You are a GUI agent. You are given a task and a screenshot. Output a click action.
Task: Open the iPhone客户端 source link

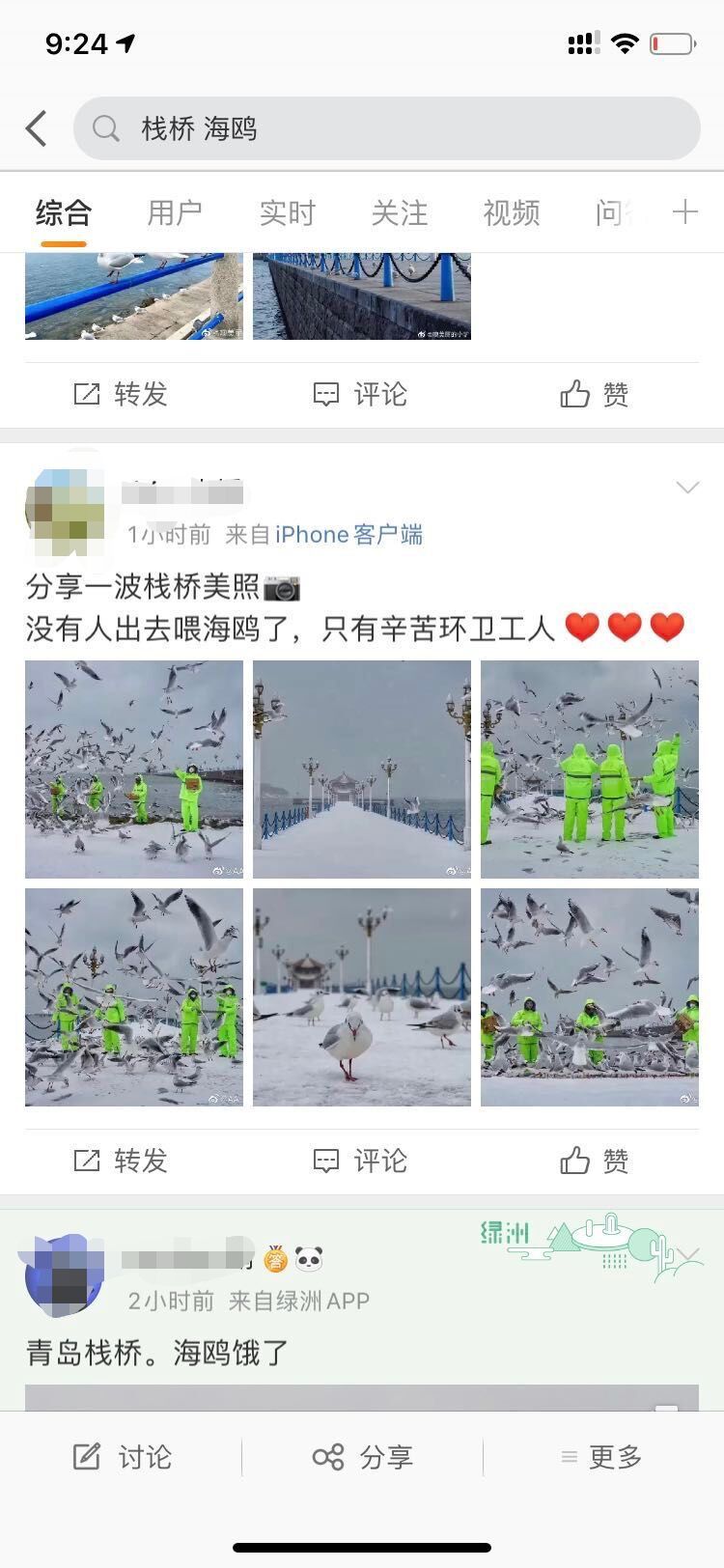(348, 534)
